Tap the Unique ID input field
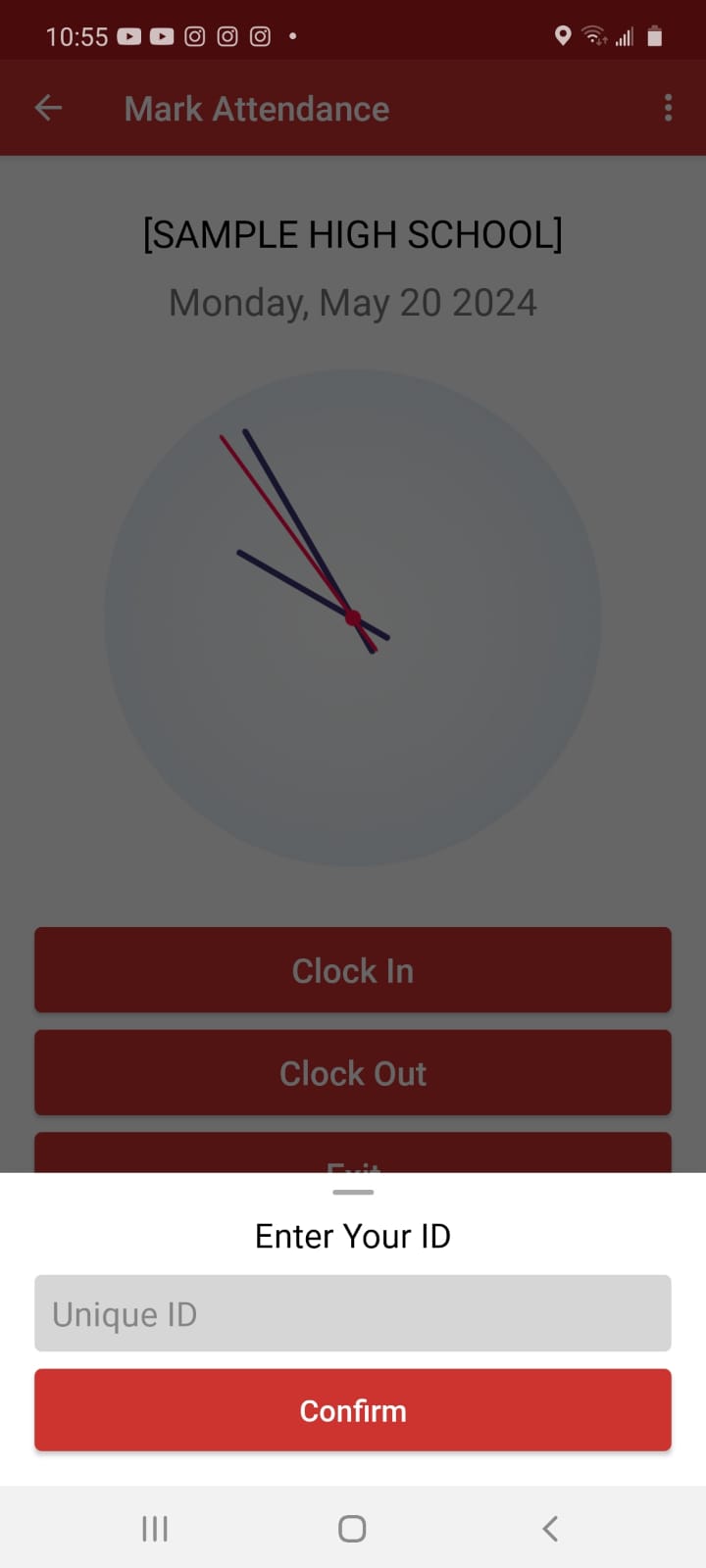This screenshot has width=706, height=1568. [353, 1313]
